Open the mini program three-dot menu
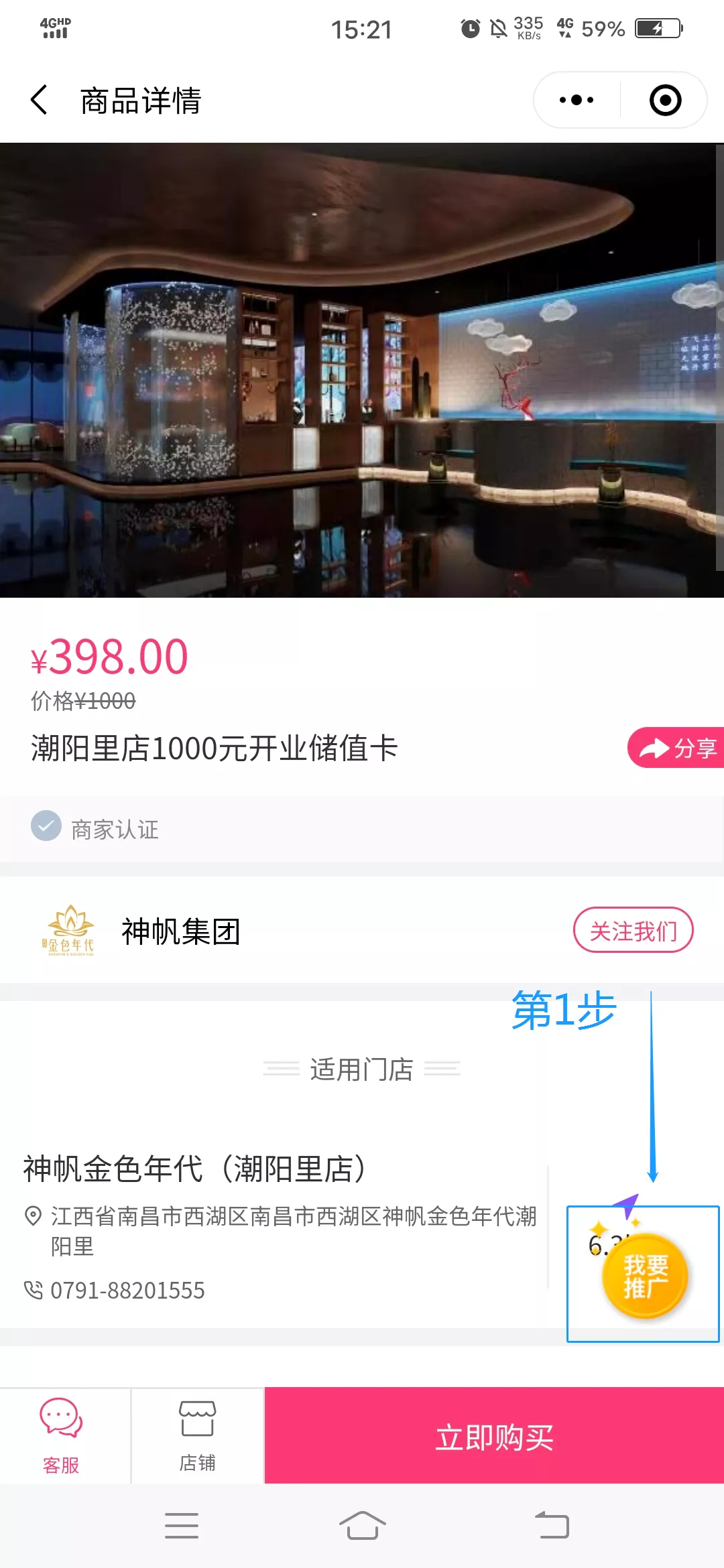Viewport: 724px width, 1568px height. pos(577,101)
